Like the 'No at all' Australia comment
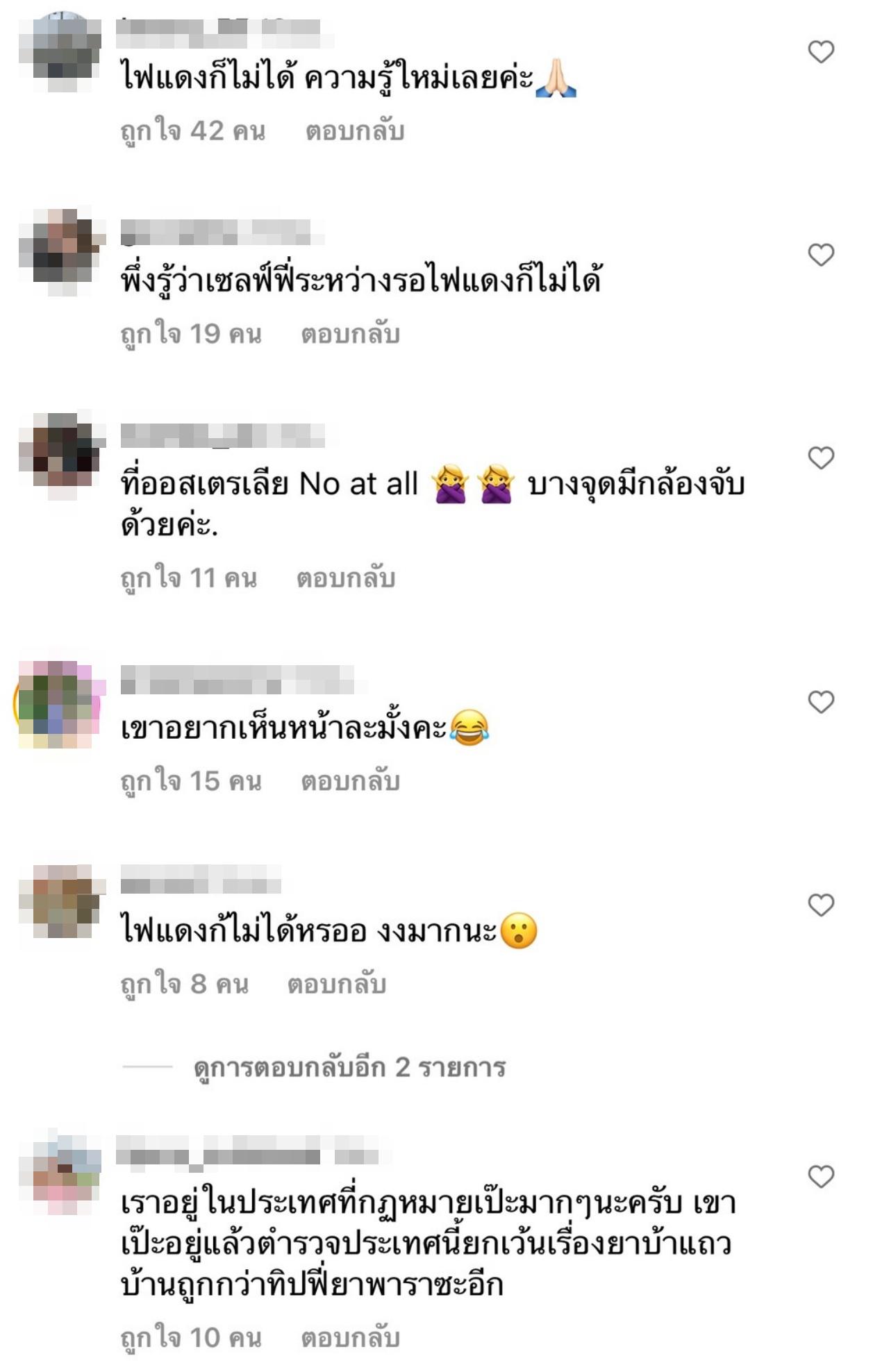This screenshot has width=889, height=1372. [821, 458]
